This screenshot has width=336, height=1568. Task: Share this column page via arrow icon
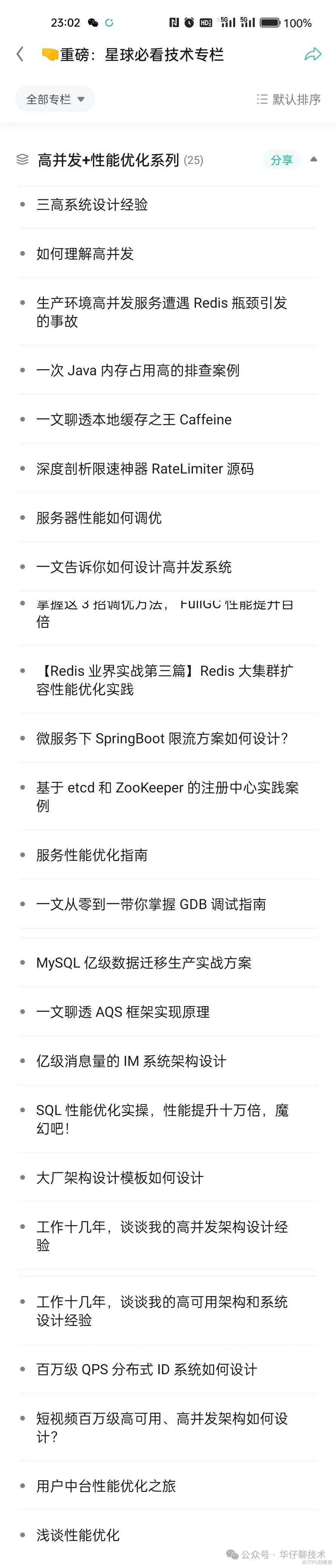point(312,54)
